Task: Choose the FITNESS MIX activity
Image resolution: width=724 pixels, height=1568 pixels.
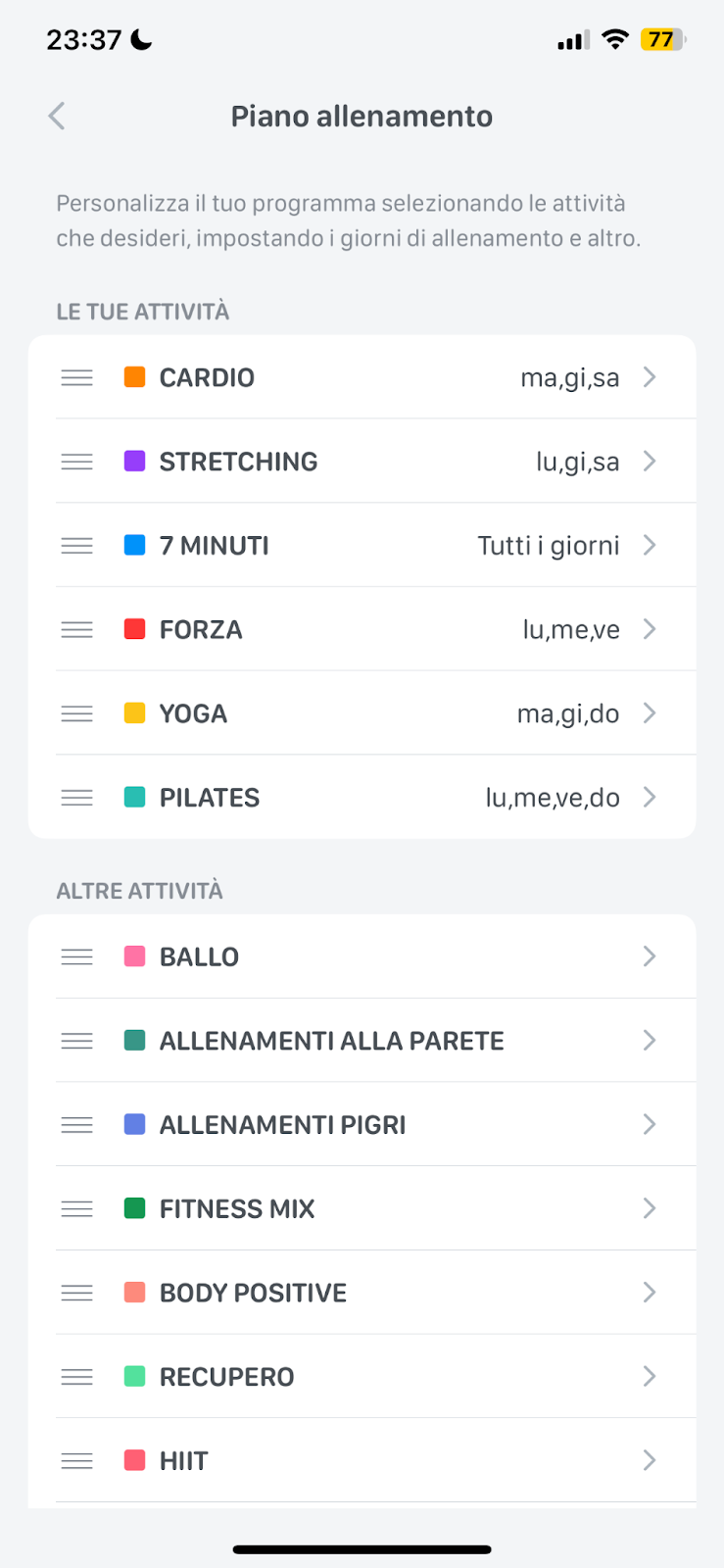Action: 362,1208
